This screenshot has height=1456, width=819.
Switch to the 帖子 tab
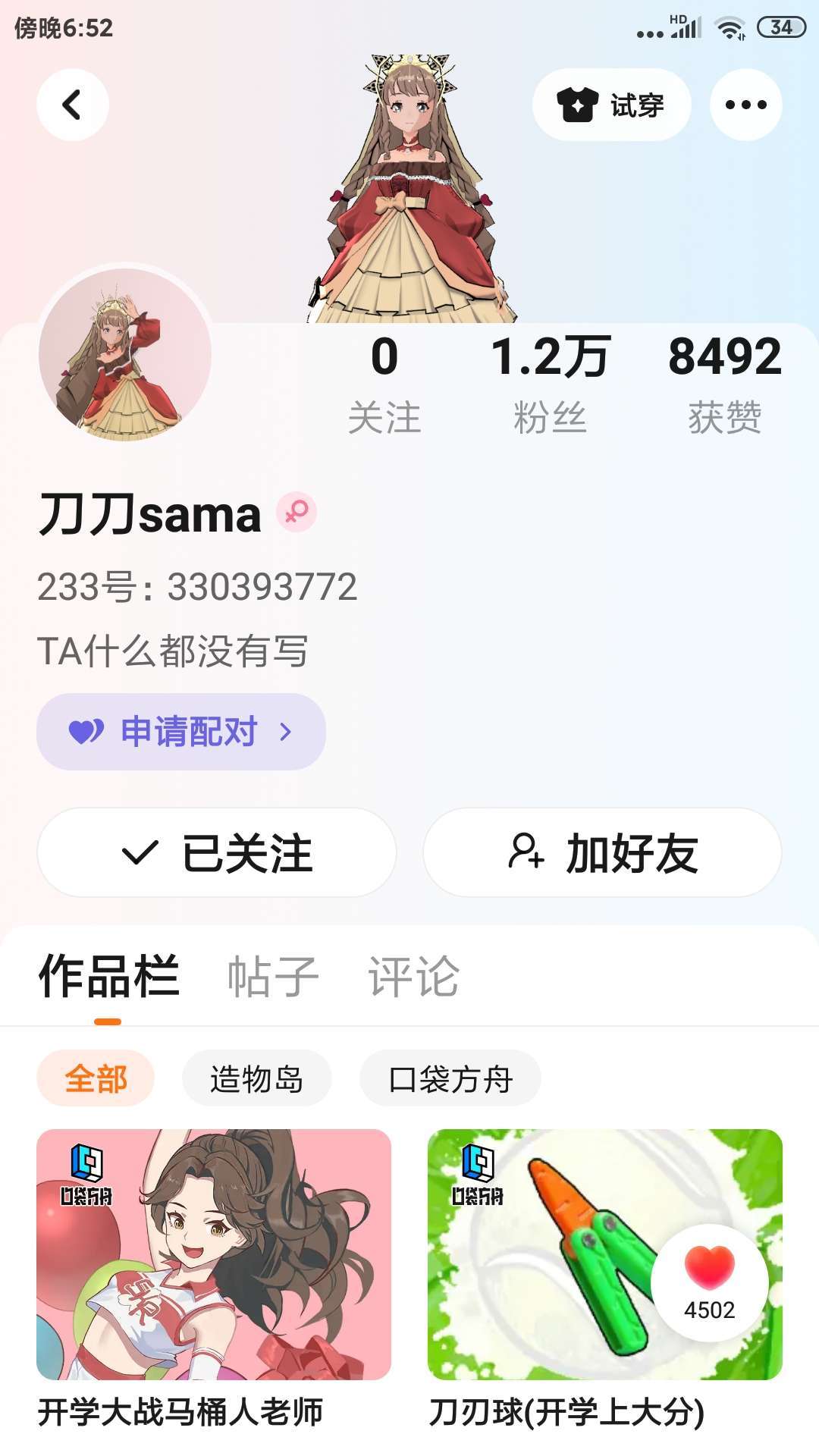point(273,976)
